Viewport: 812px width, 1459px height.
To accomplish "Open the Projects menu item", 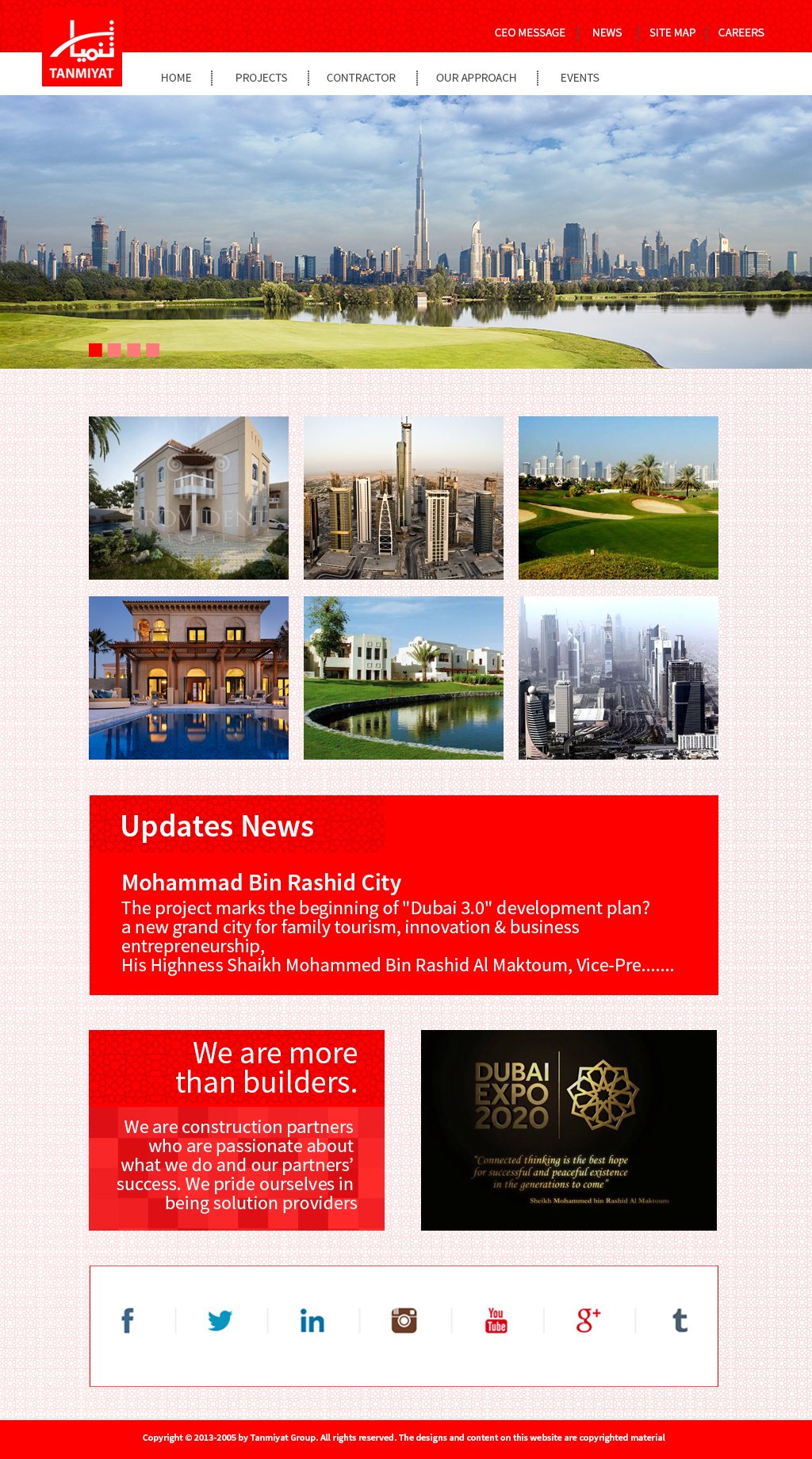I will click(x=261, y=78).
